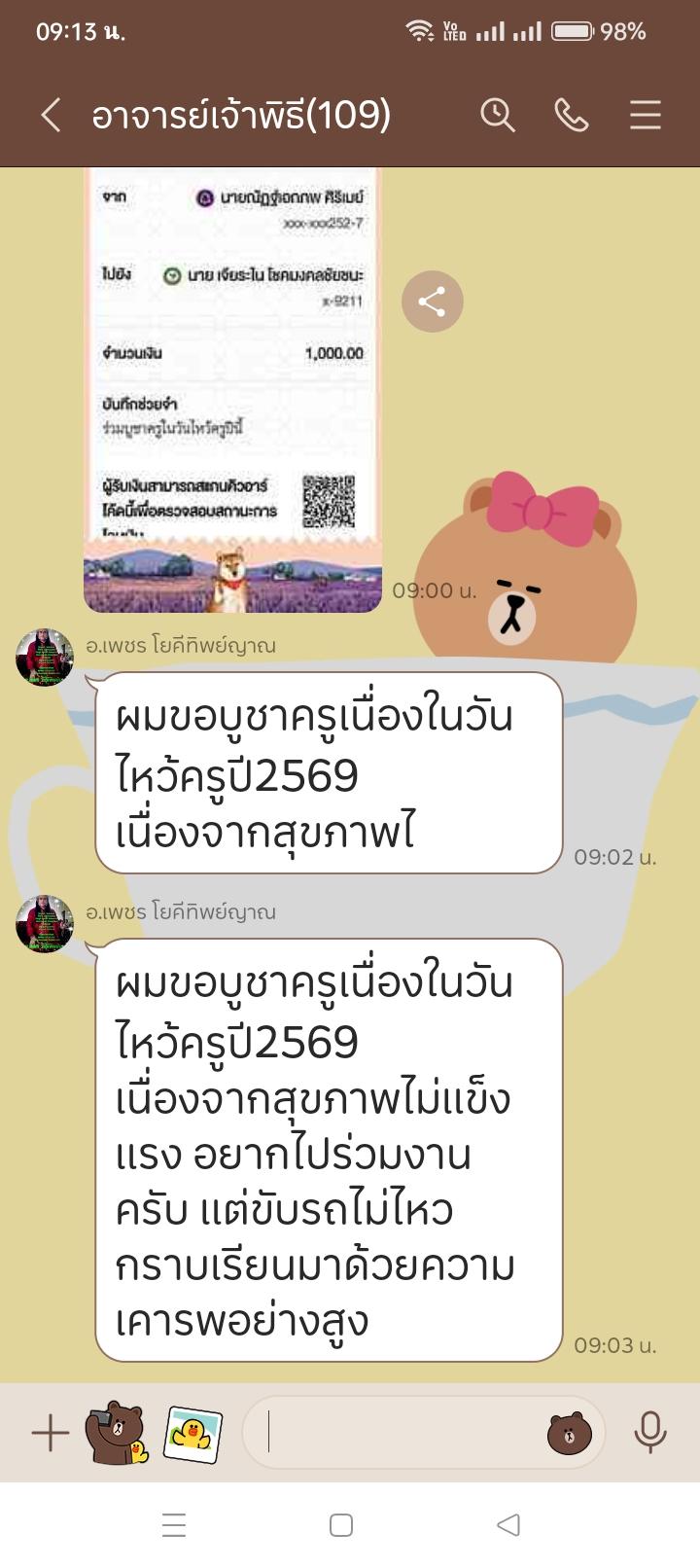Go to the system home screen
Screen dimensions: 700x1568
click(x=341, y=1524)
